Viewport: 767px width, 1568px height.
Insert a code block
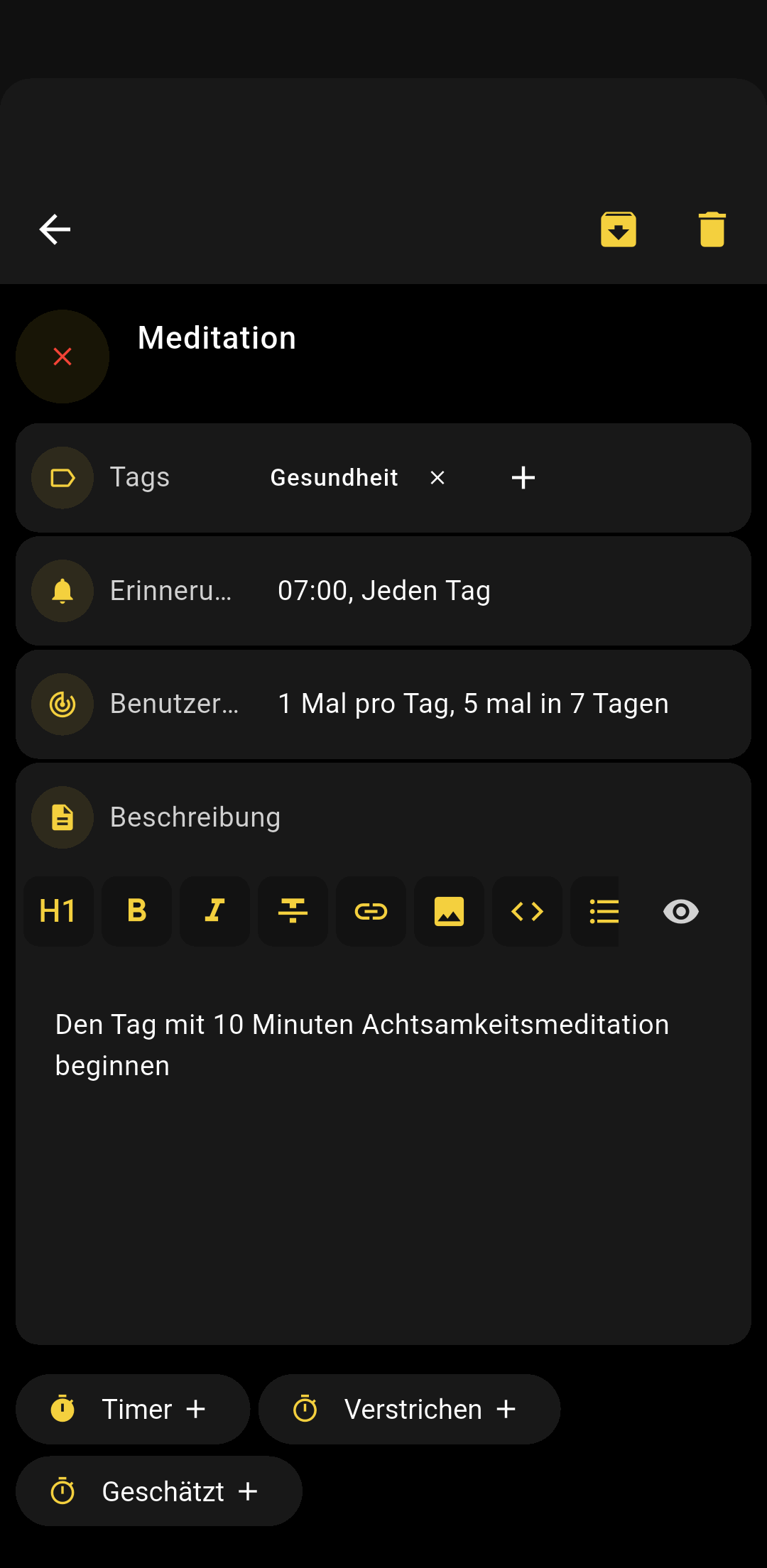527,911
